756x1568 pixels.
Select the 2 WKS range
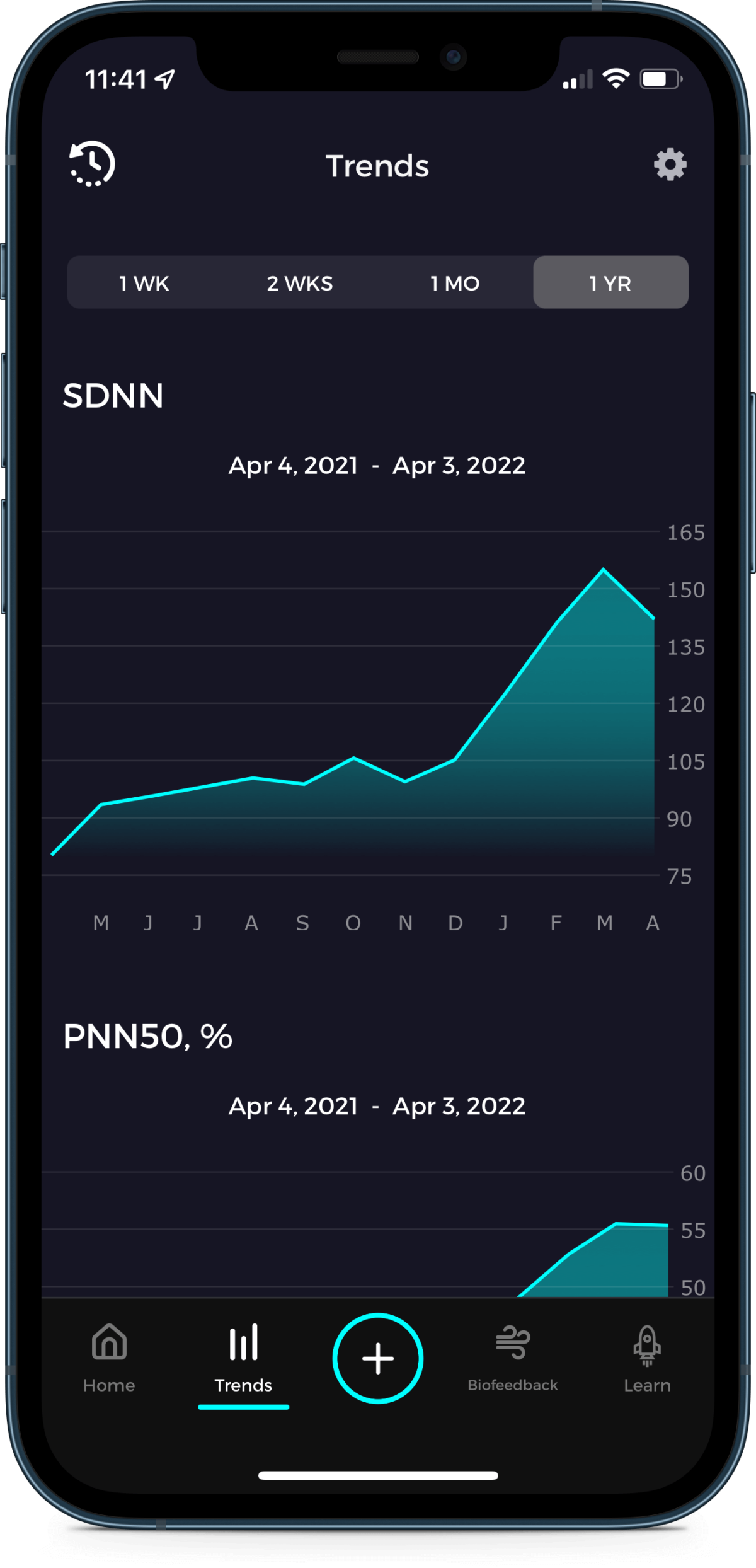coord(300,283)
